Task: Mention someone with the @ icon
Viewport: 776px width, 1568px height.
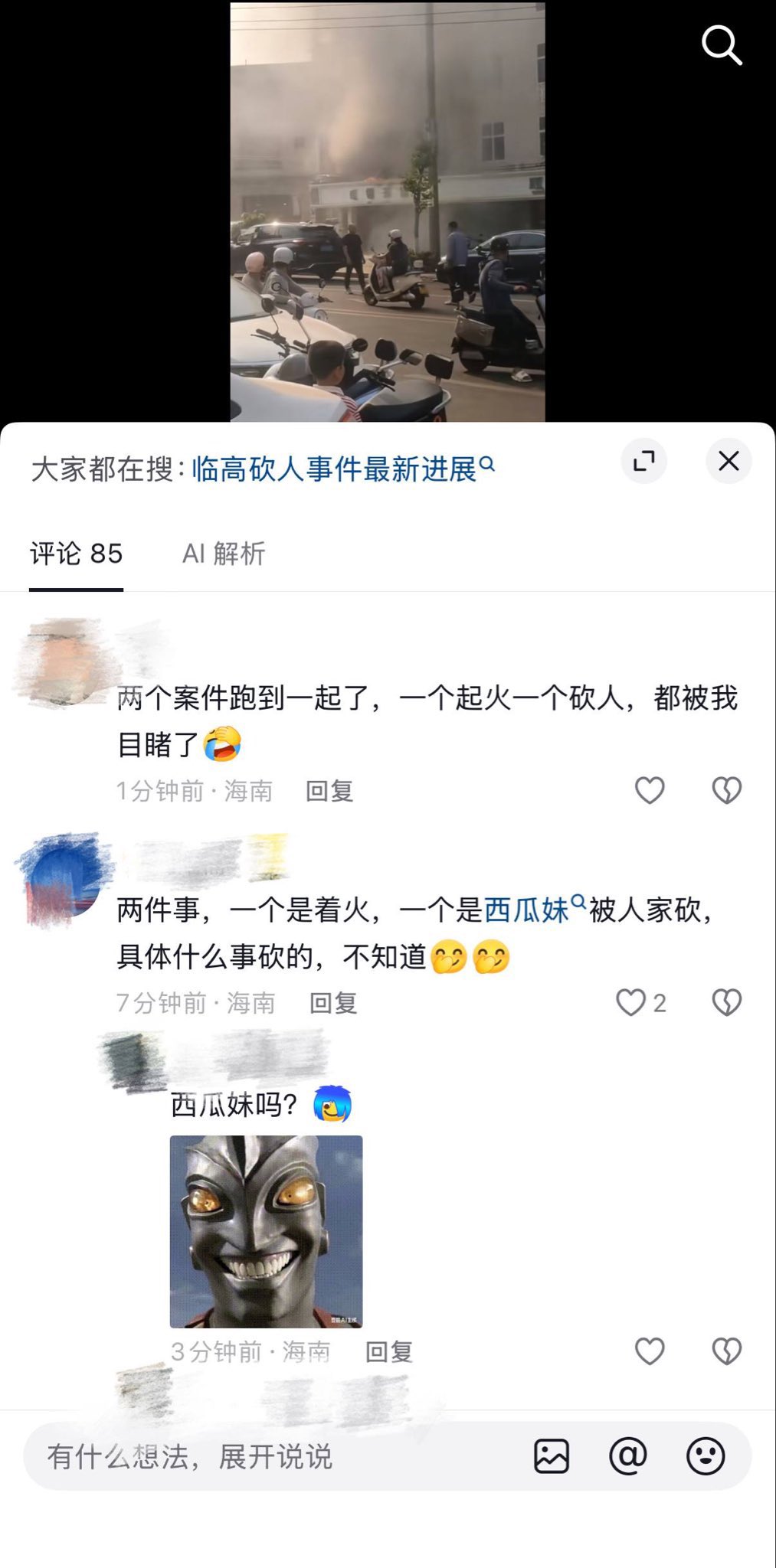Action: pos(628,1456)
